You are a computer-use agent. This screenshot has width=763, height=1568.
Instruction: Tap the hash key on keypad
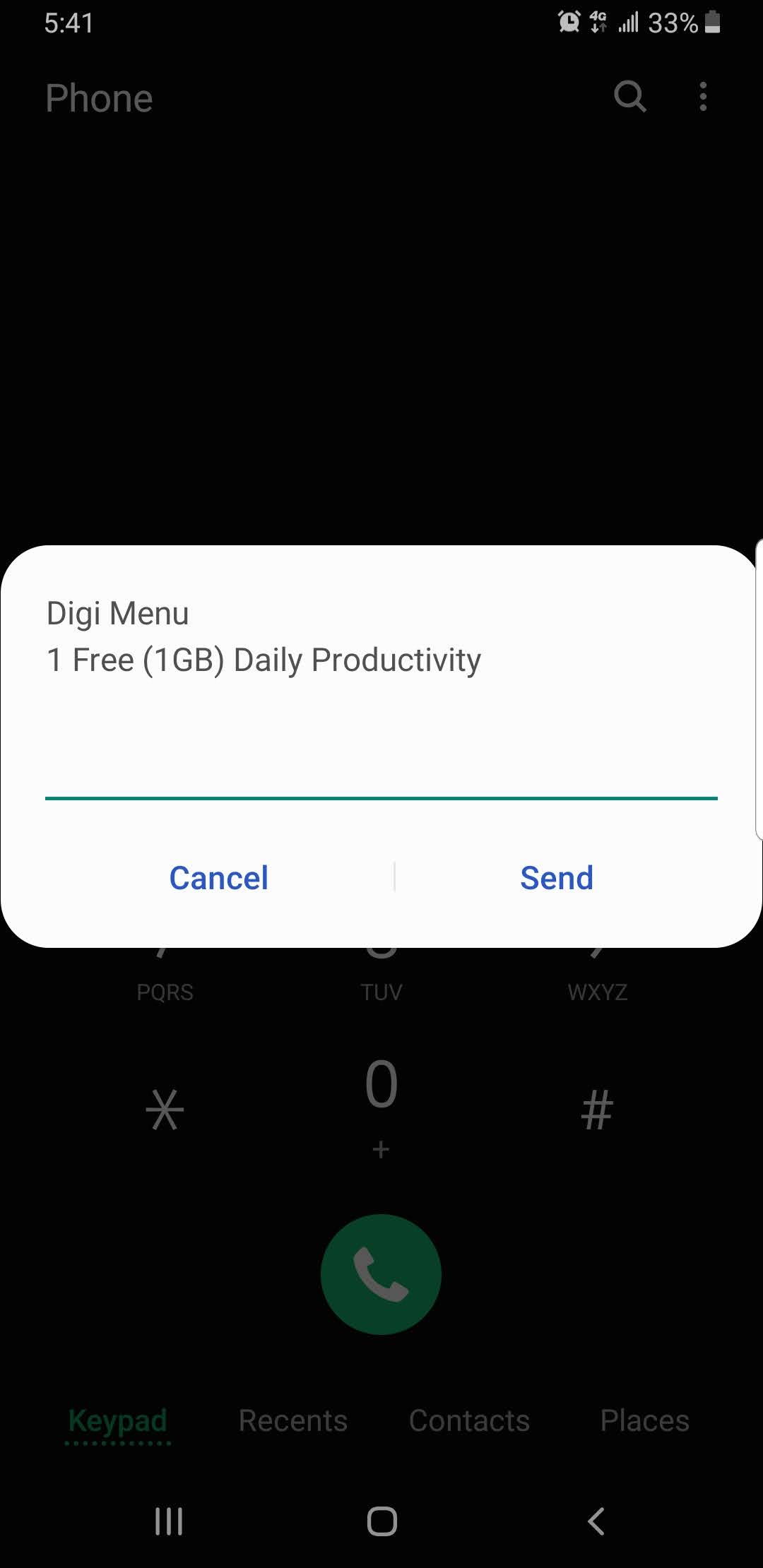click(597, 1110)
